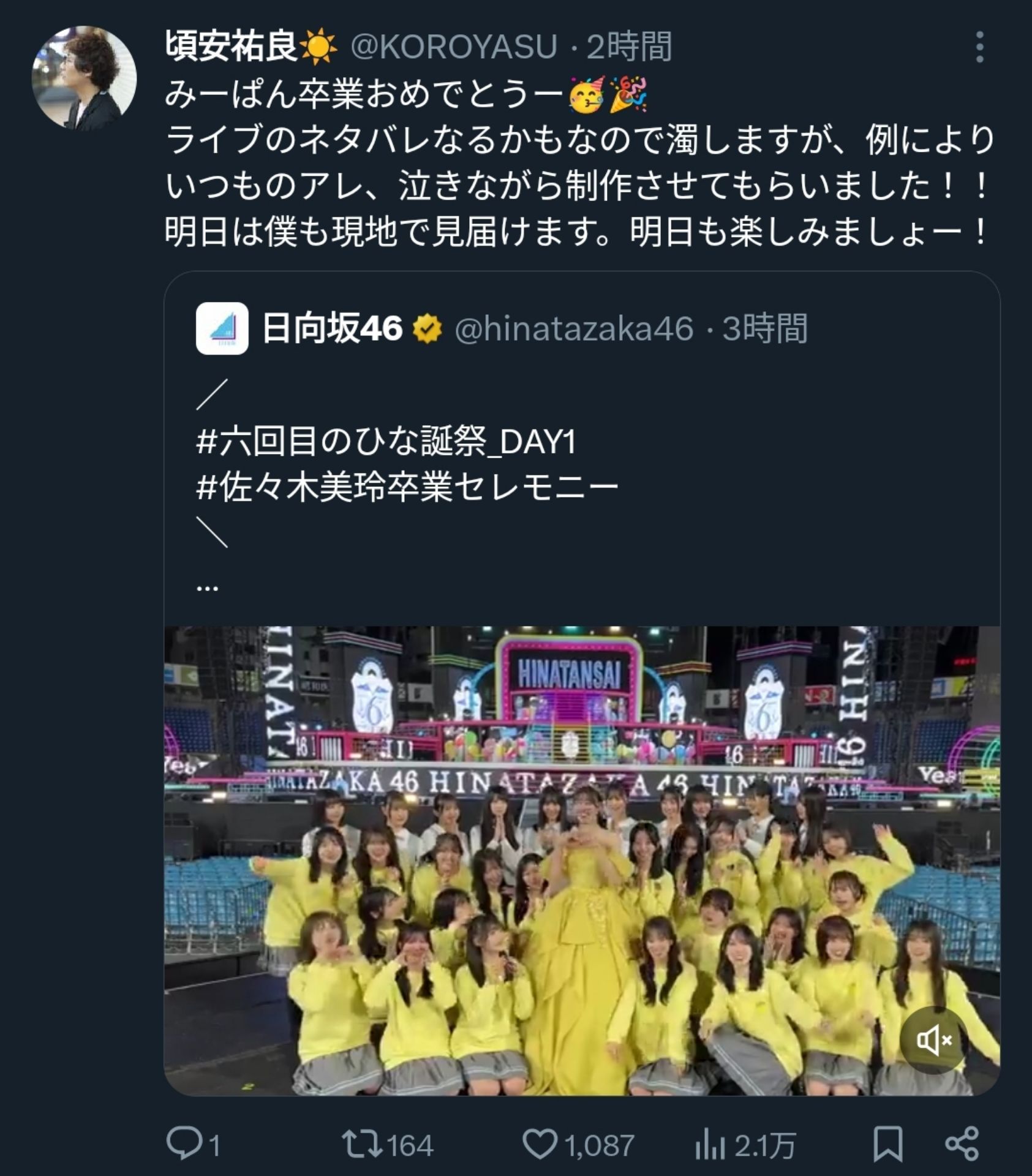Image resolution: width=1032 pixels, height=1176 pixels.
Task: Open hashtag #佐々木美玲卒業セレモニー
Action: (407, 488)
